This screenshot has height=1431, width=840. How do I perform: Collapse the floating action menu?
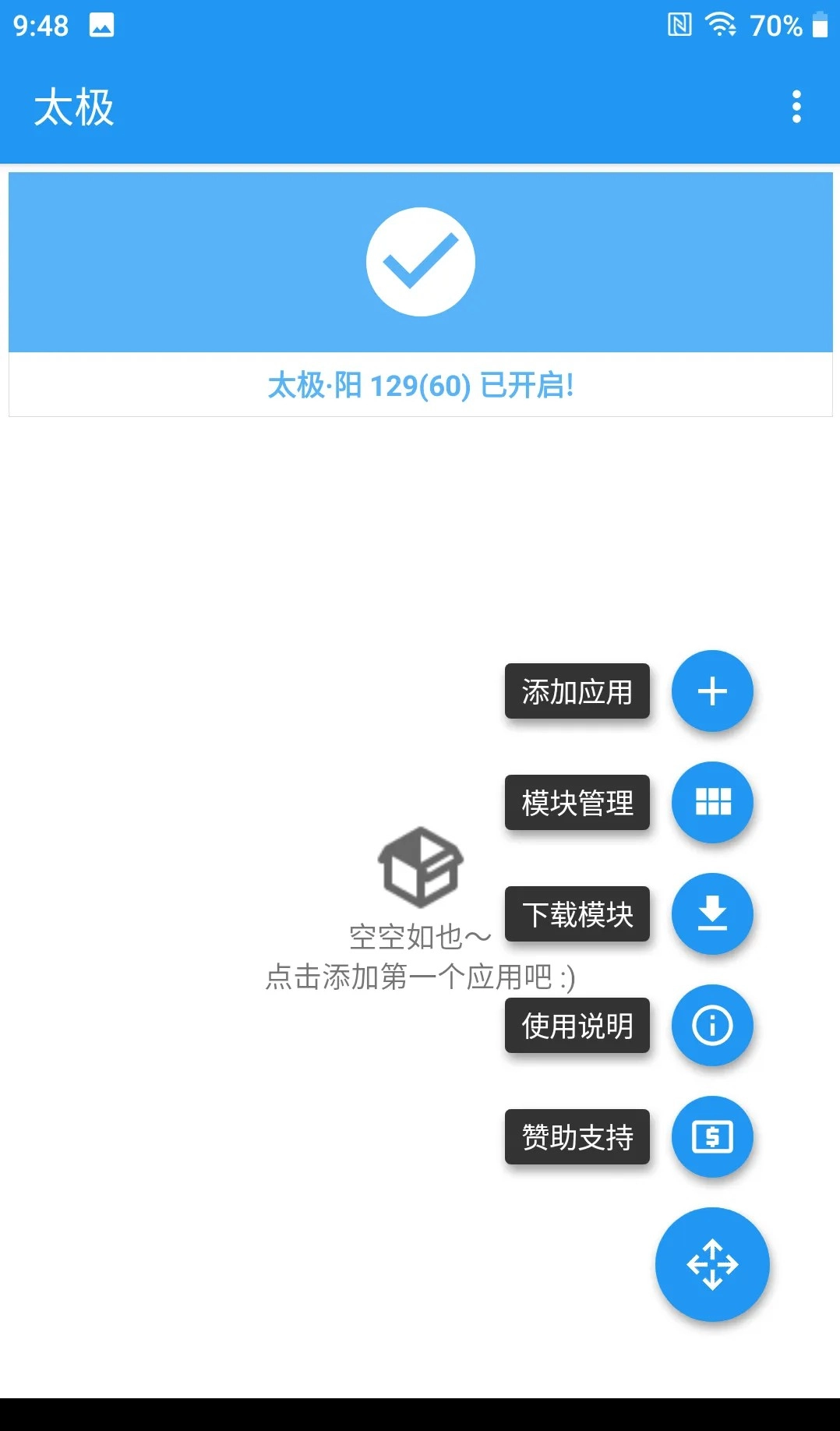pos(712,1264)
